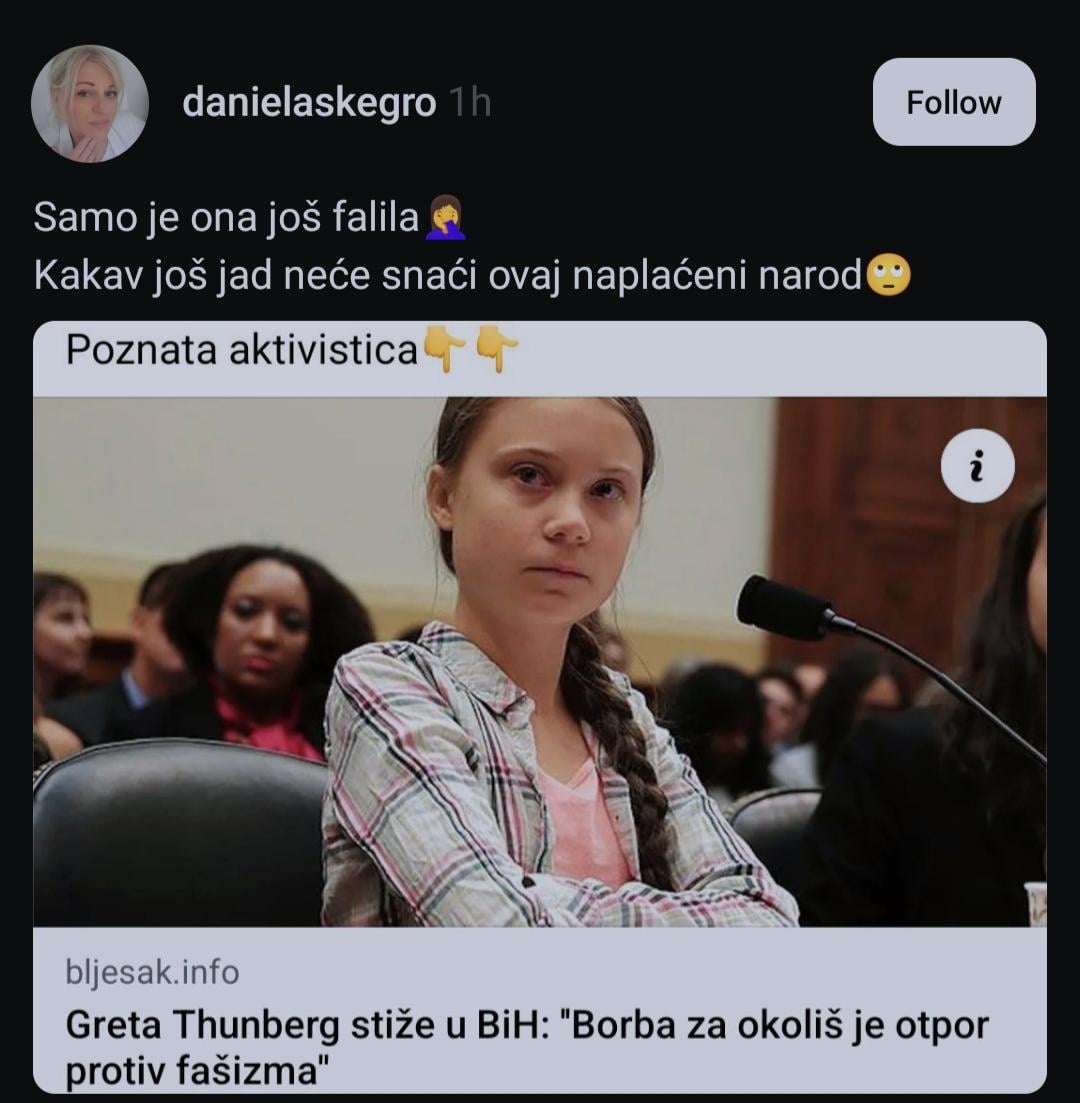Follow danielaskegro

pyautogui.click(x=953, y=102)
